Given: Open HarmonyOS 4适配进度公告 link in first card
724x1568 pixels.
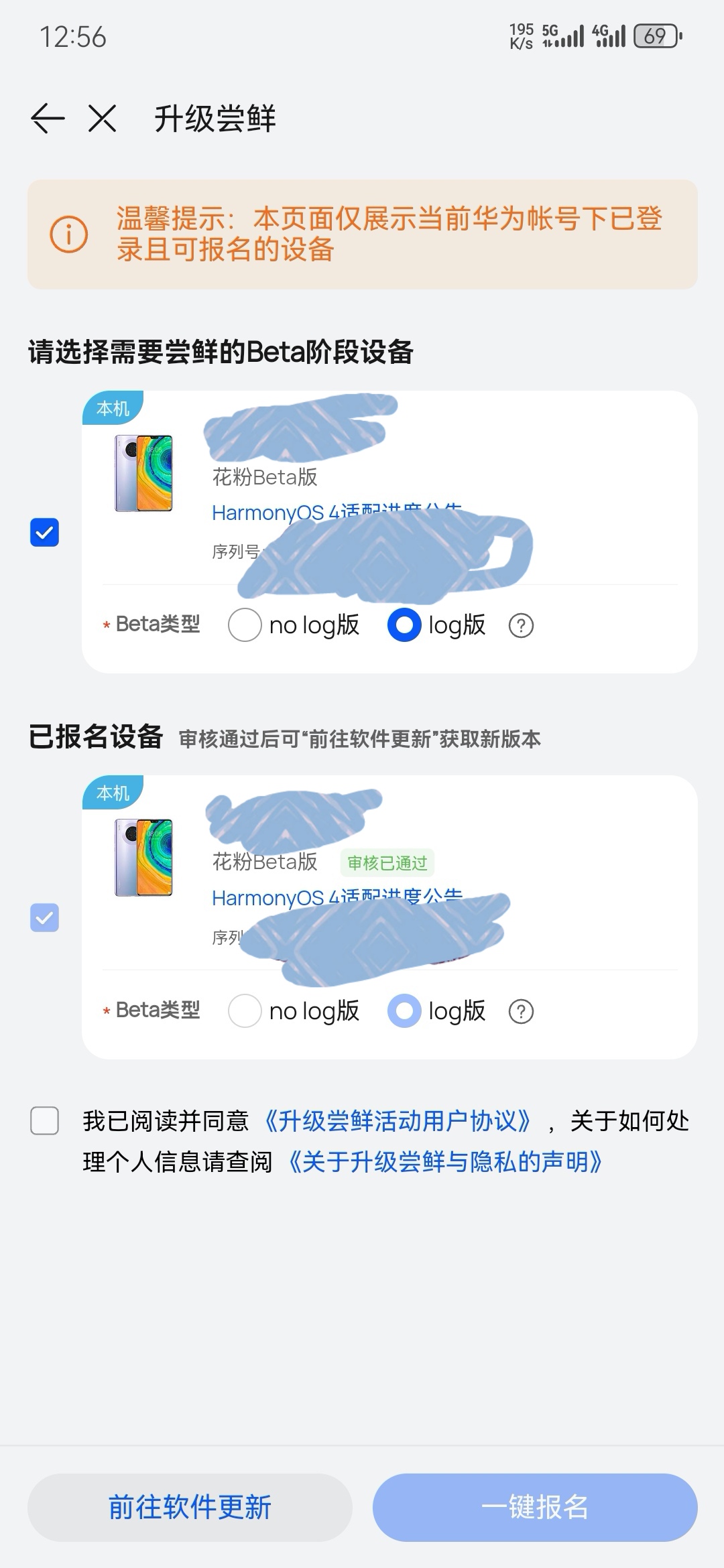Looking at the screenshot, I should 268,513.
